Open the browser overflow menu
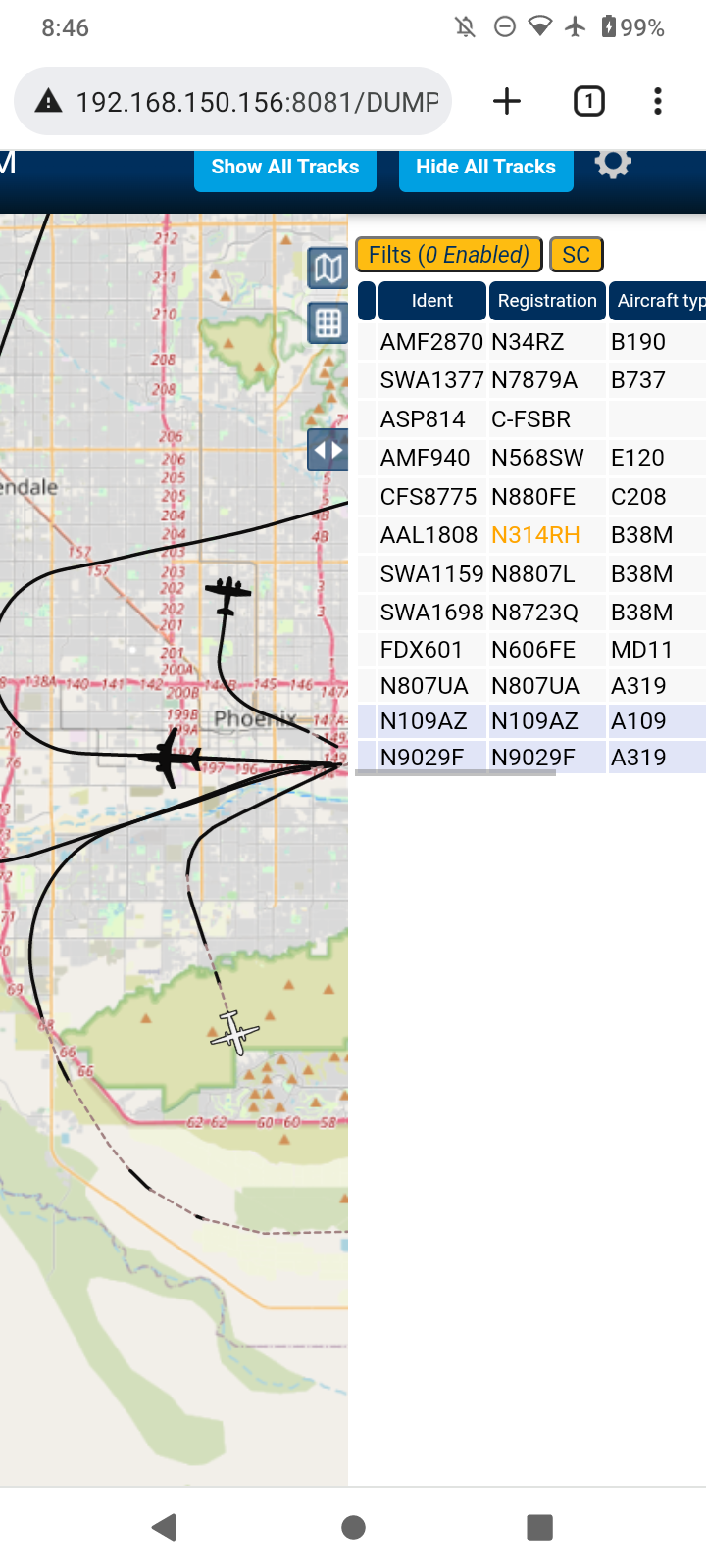 coord(658,101)
